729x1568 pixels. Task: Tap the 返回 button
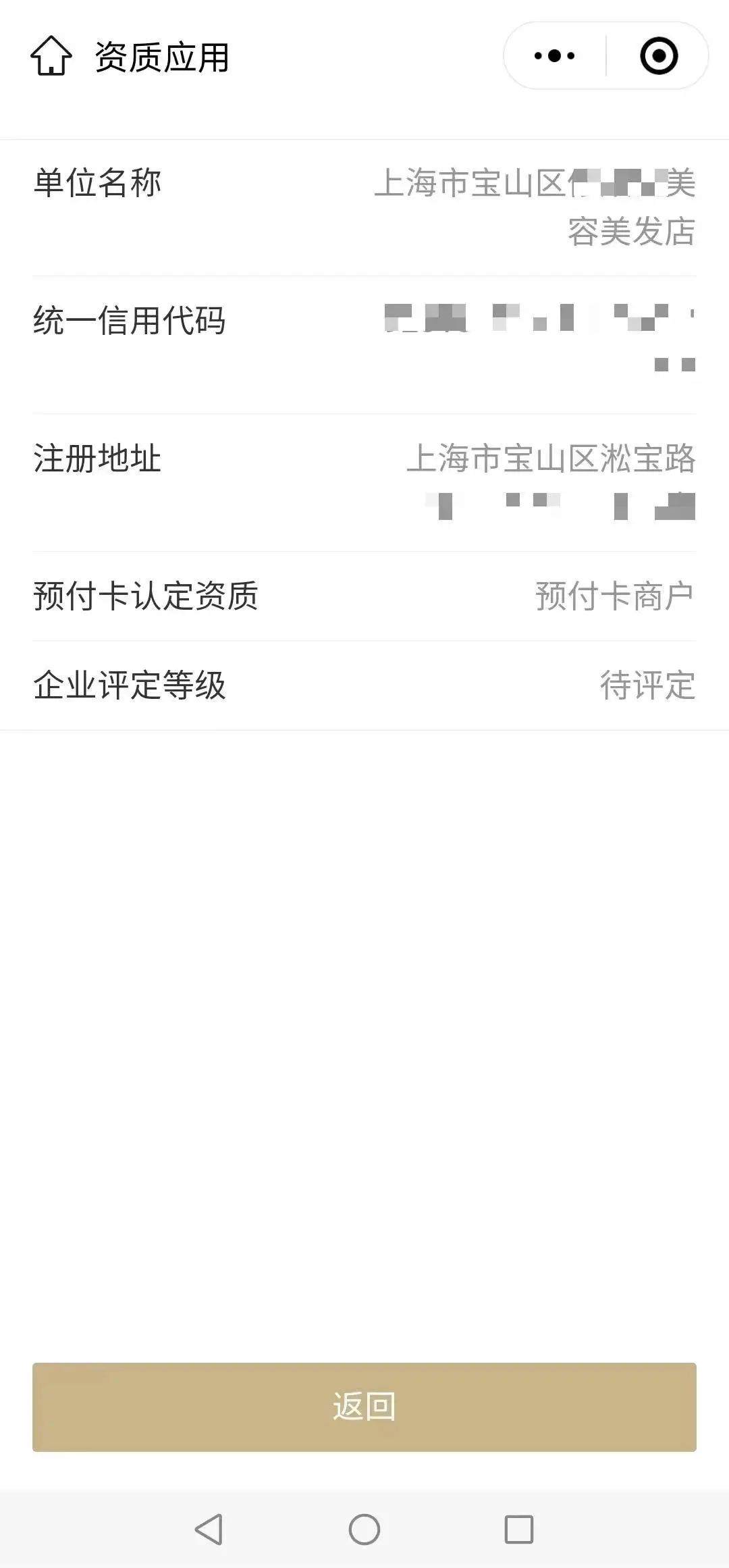(x=364, y=1407)
